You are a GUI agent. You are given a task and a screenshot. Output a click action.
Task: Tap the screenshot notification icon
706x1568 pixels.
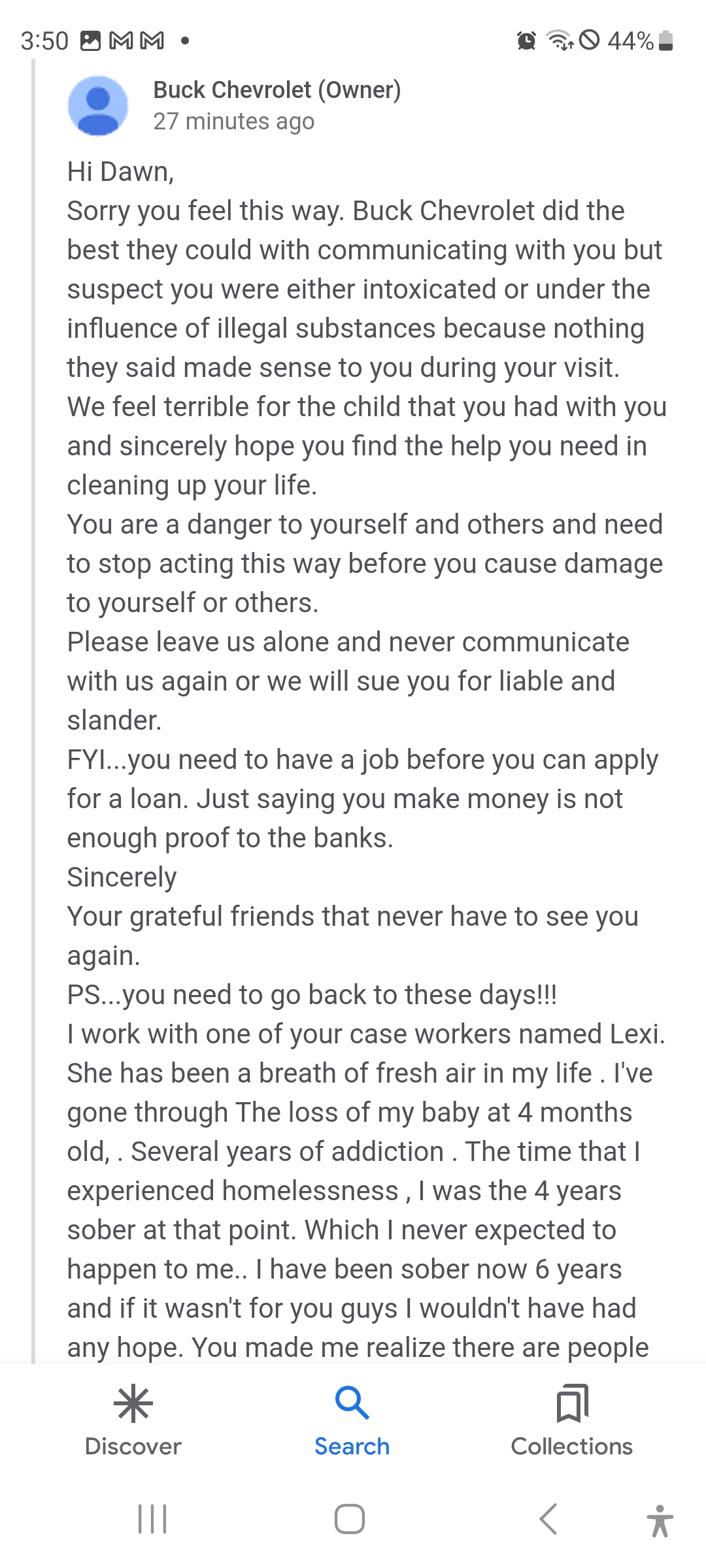pyautogui.click(x=90, y=41)
